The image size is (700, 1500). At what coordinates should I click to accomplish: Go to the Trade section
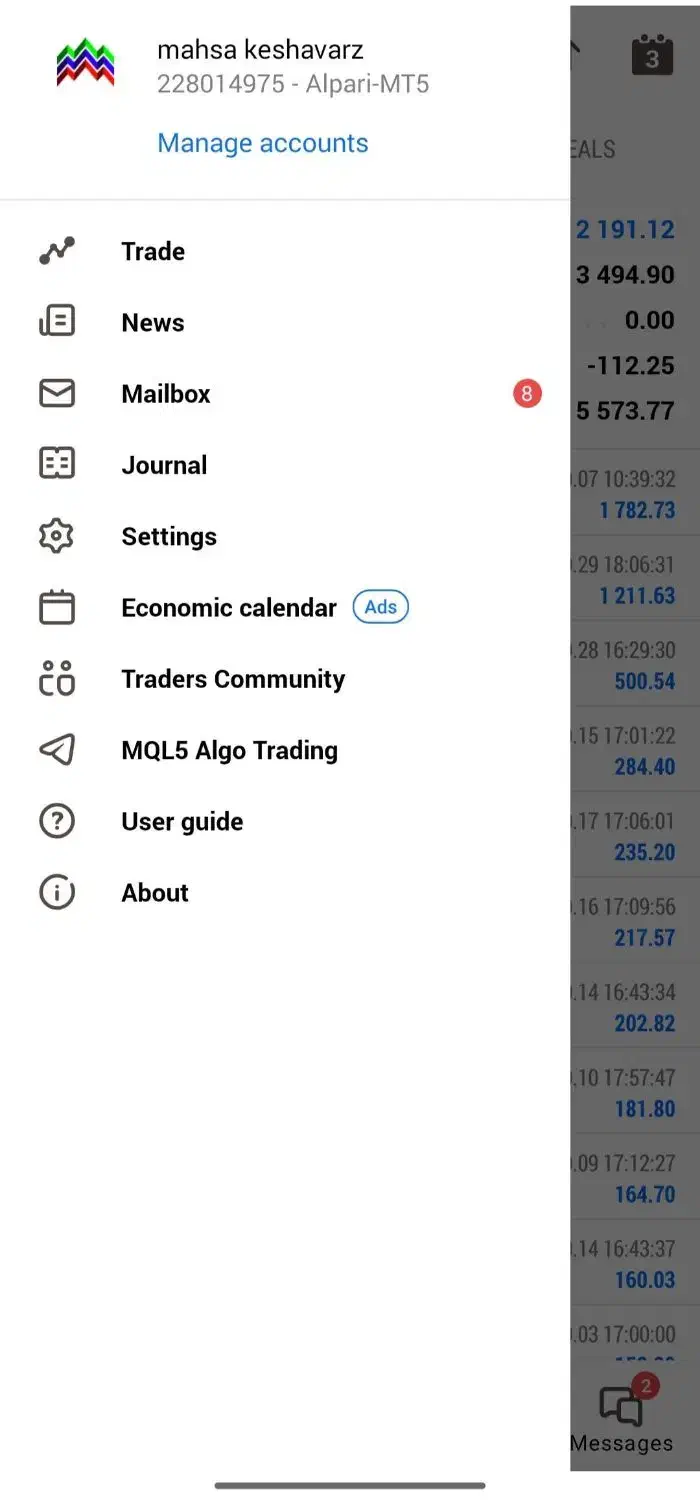[153, 251]
